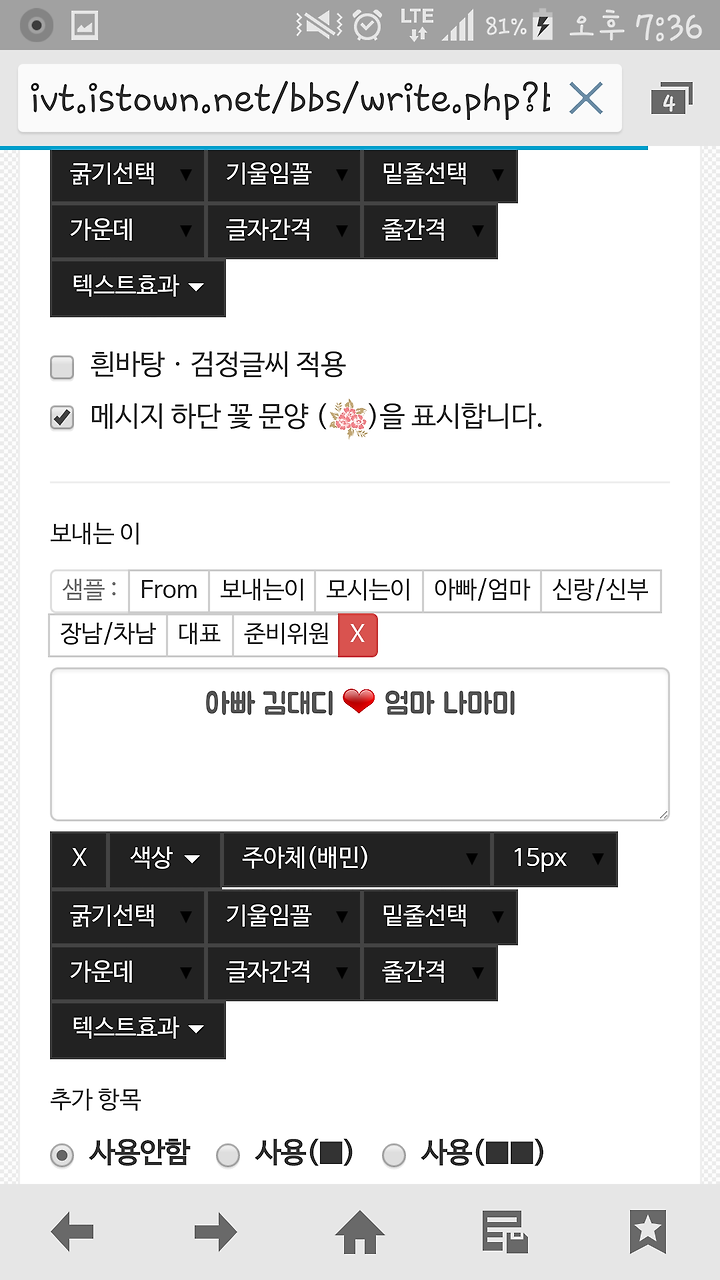This screenshot has height=1280, width=720.
Task: Expand the lower 텍스트효과 menu
Action: point(138,1029)
